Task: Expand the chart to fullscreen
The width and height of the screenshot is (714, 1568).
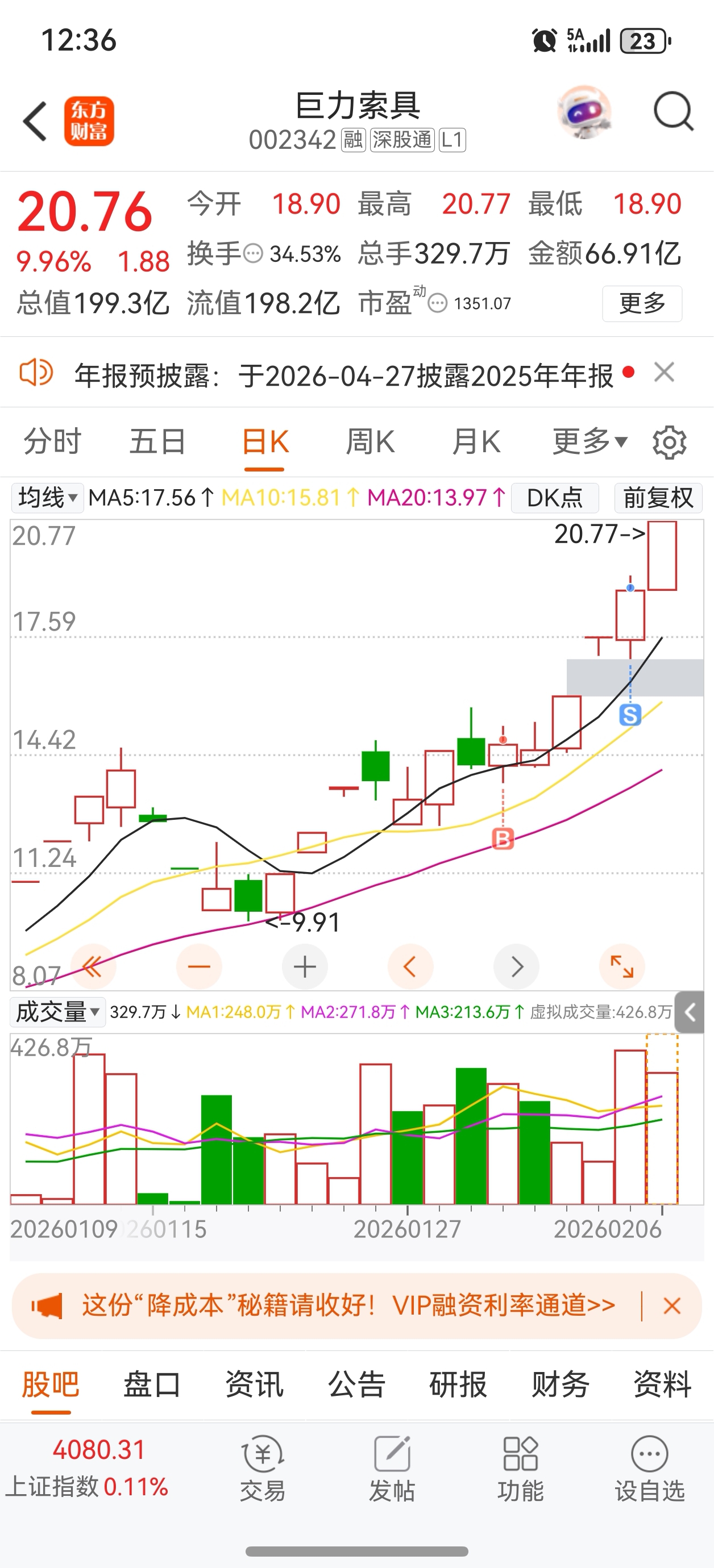Action: pos(622,966)
